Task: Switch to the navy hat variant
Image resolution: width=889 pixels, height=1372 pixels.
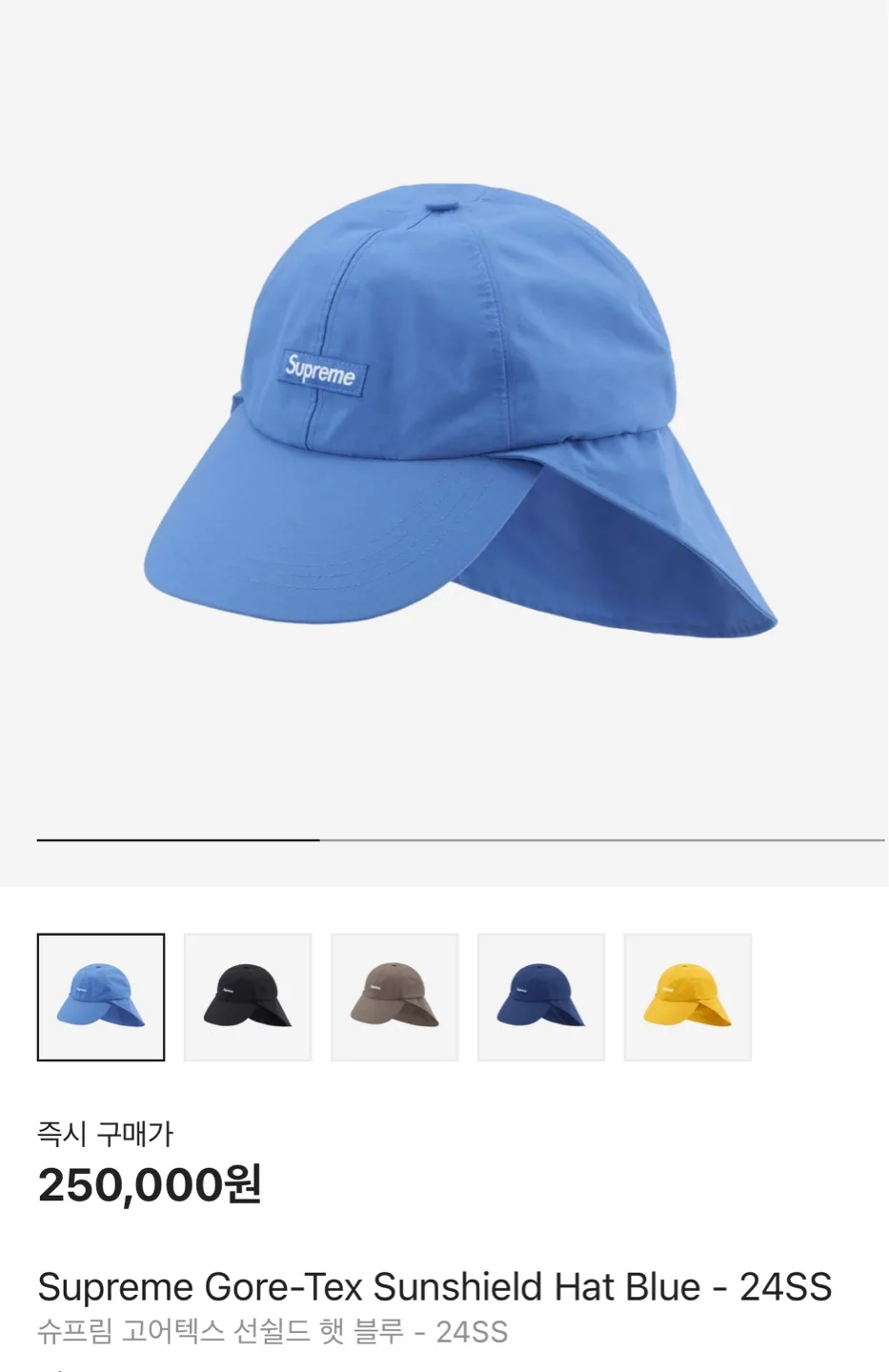Action: click(x=541, y=997)
